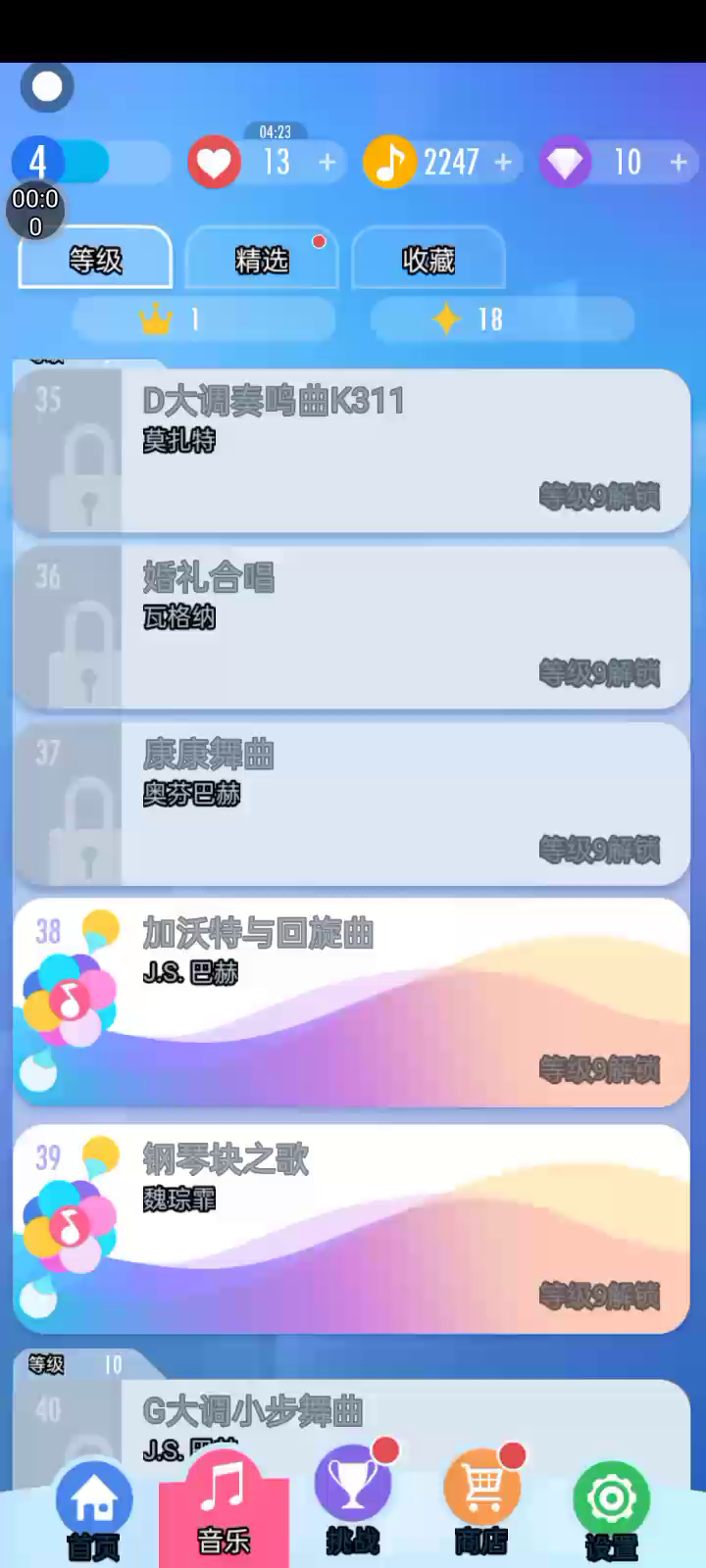Add diamonds with the plus button

pyautogui.click(x=679, y=162)
